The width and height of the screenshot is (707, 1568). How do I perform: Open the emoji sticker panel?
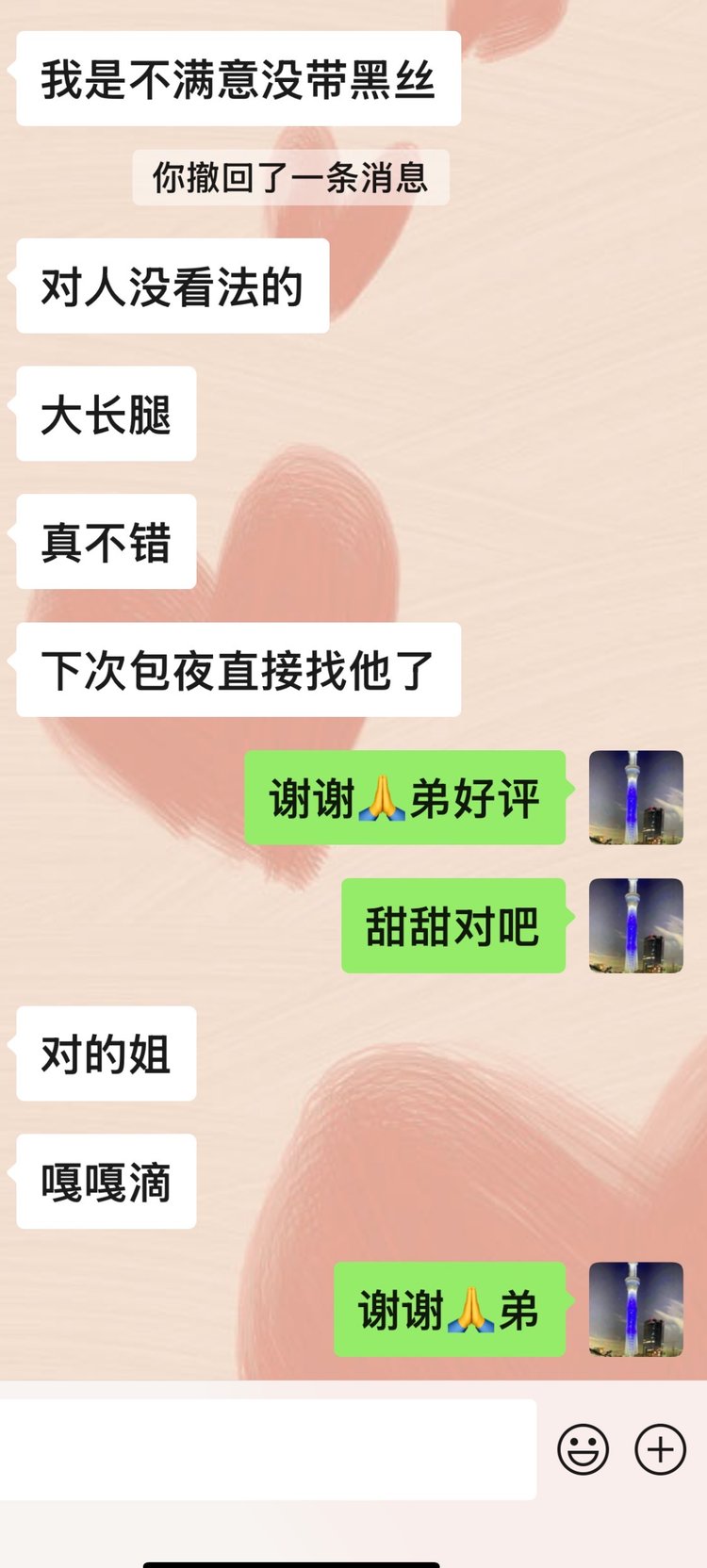(x=584, y=1449)
